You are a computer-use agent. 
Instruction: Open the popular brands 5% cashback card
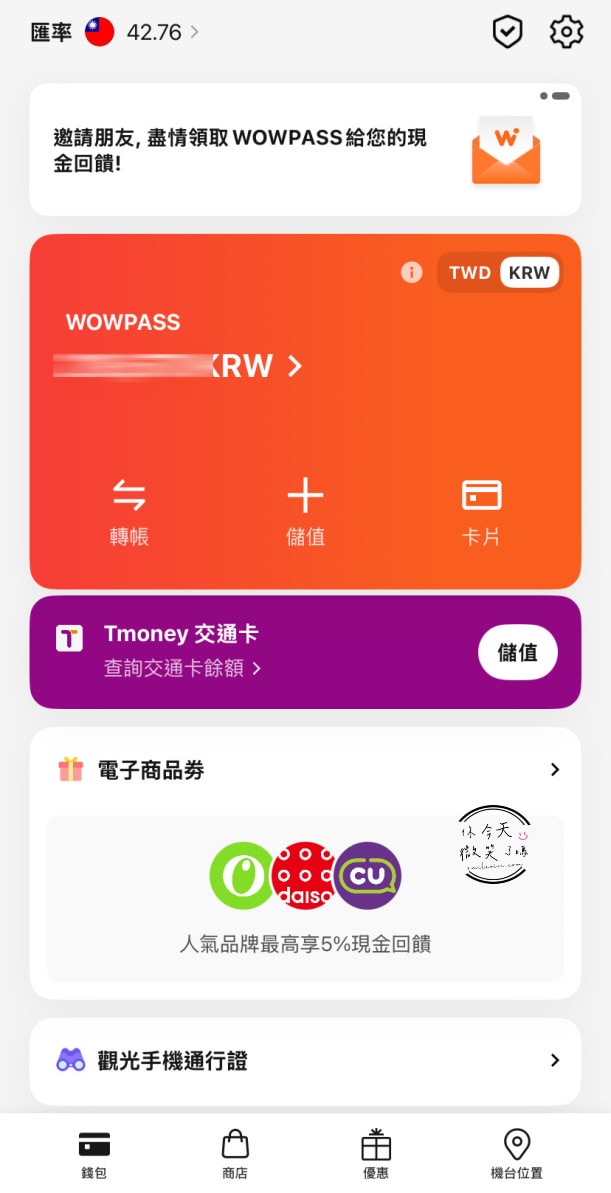[305, 897]
